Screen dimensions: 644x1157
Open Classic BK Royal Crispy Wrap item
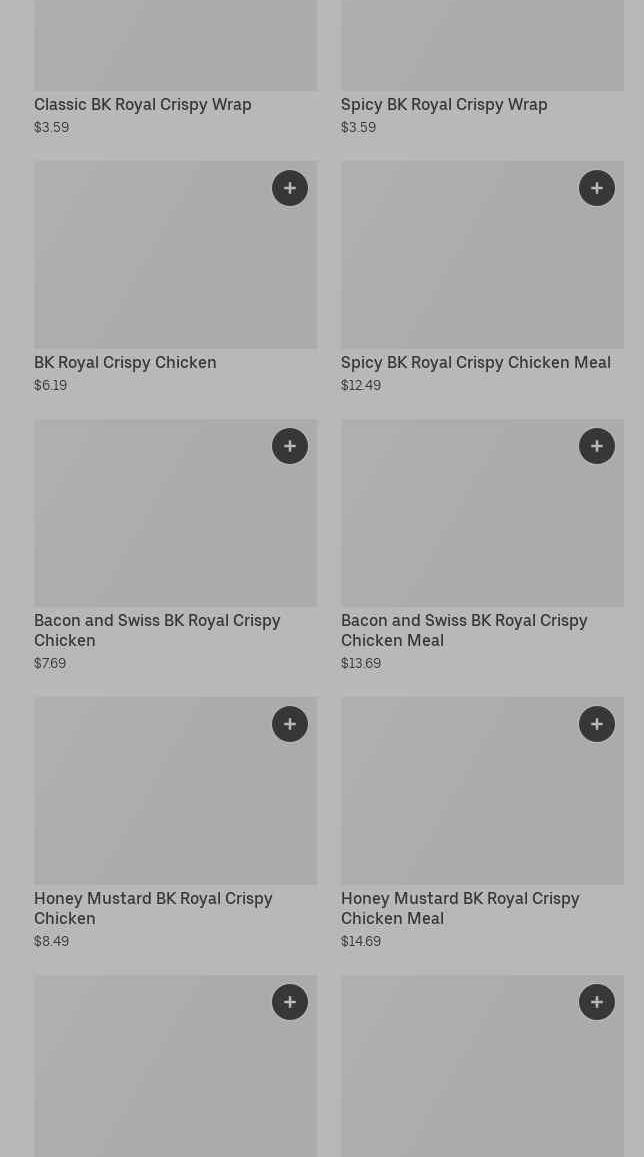tap(142, 104)
